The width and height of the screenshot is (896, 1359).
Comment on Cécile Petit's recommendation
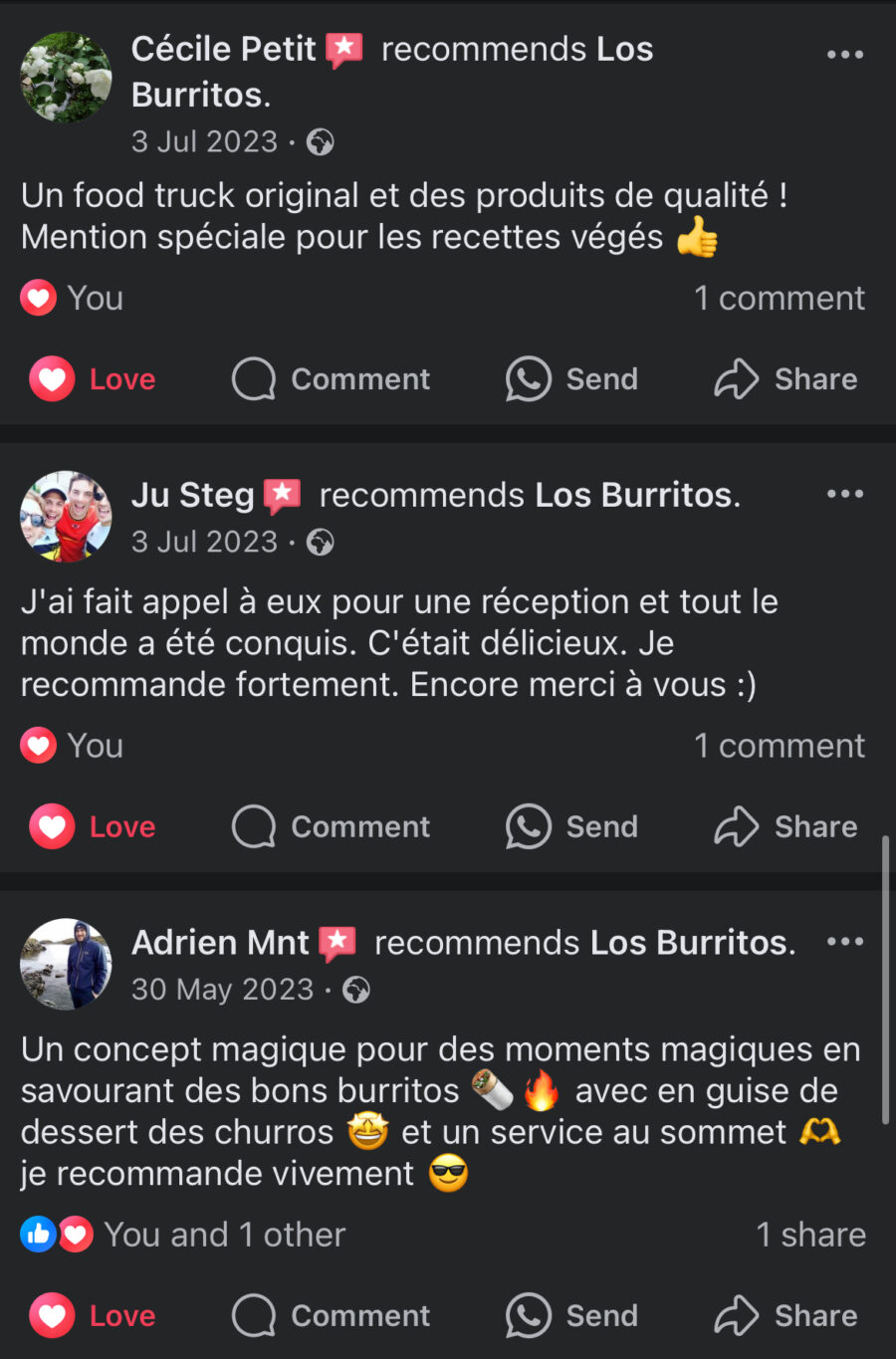point(331,379)
